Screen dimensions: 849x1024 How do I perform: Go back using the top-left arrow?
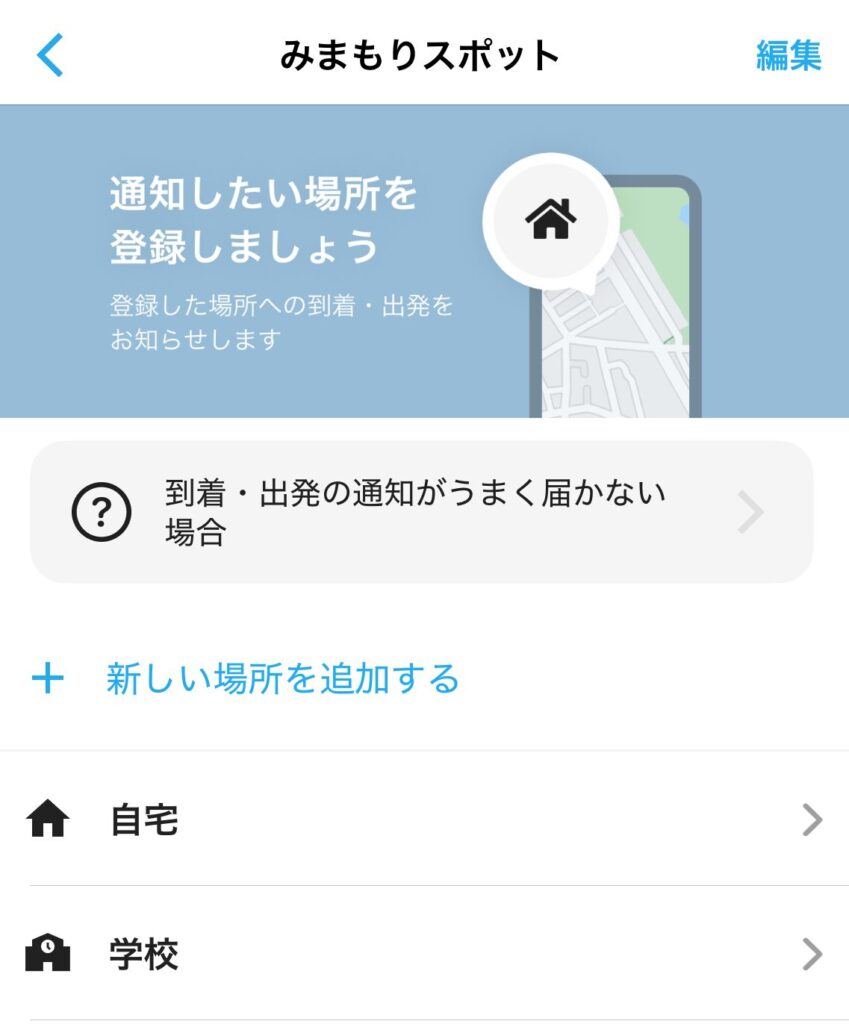(50, 55)
